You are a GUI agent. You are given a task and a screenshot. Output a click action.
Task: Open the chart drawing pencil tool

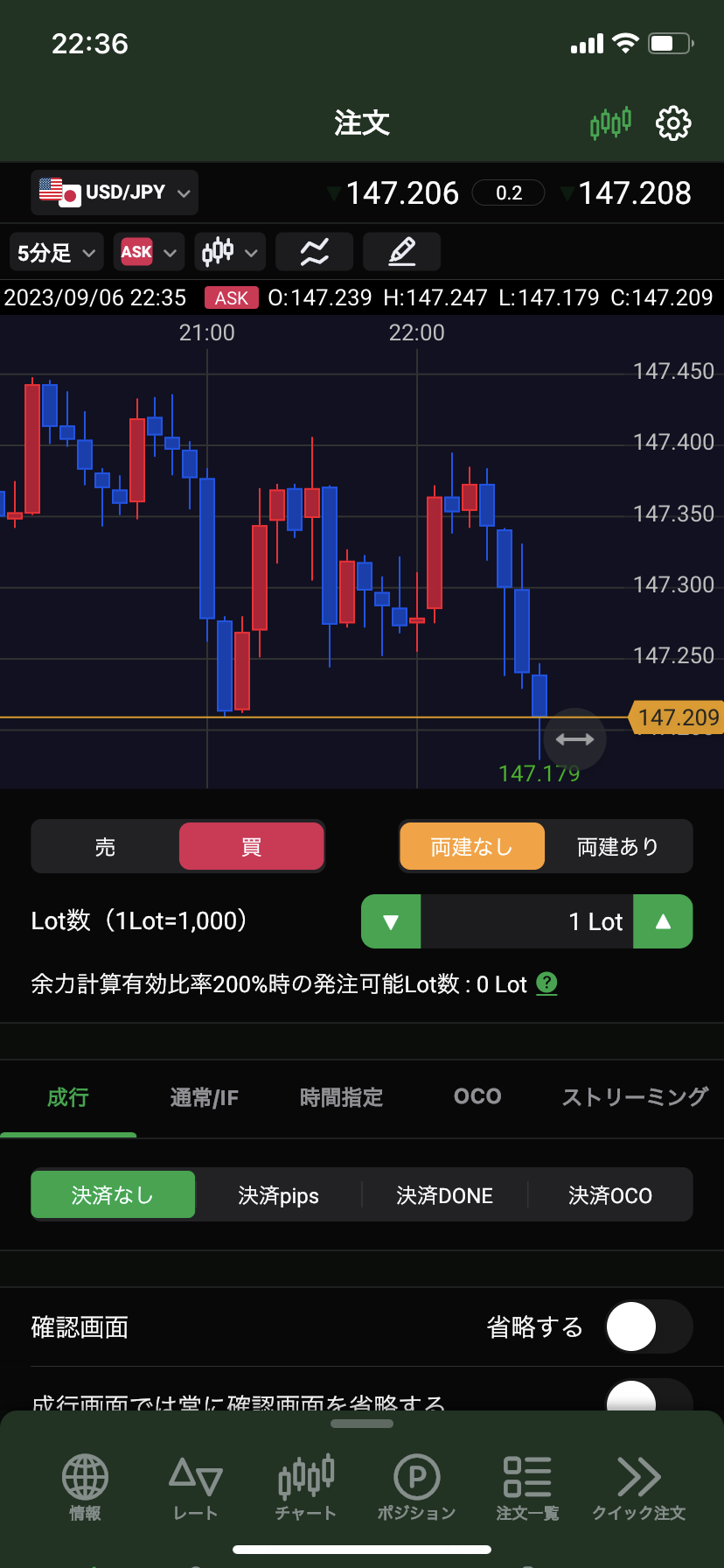(x=401, y=253)
